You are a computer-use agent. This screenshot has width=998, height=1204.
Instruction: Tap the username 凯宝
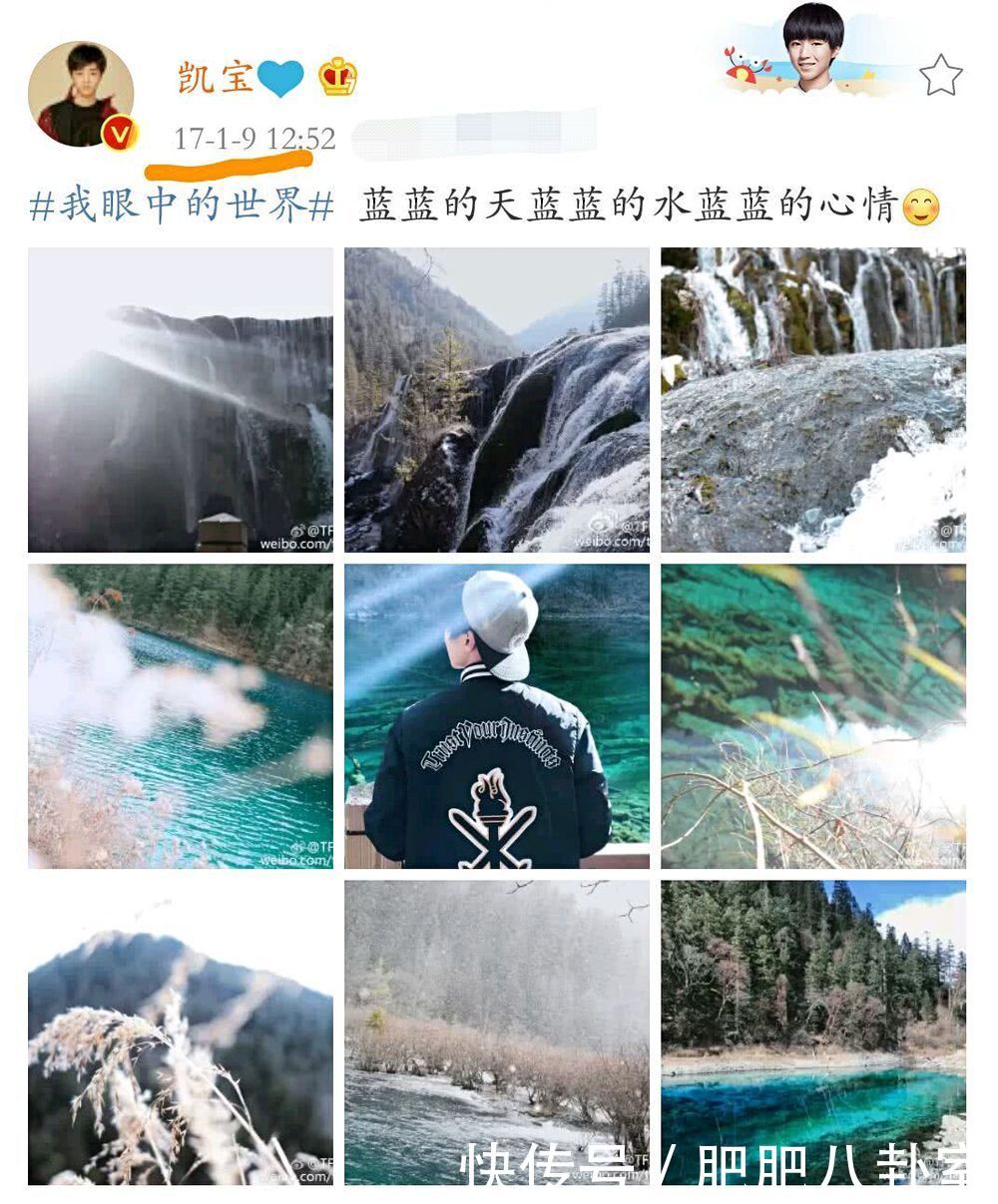pyautogui.click(x=216, y=77)
